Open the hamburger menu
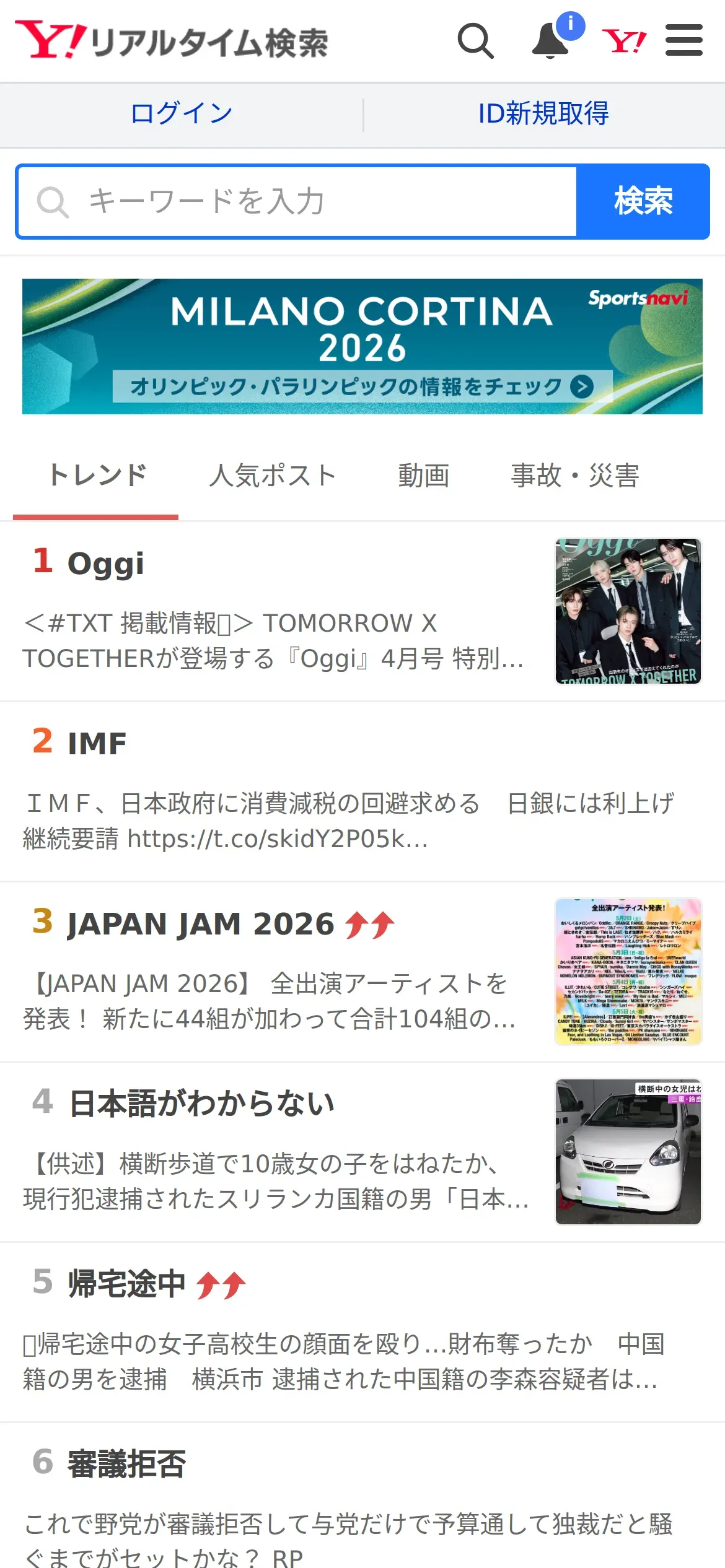 pos(683,41)
